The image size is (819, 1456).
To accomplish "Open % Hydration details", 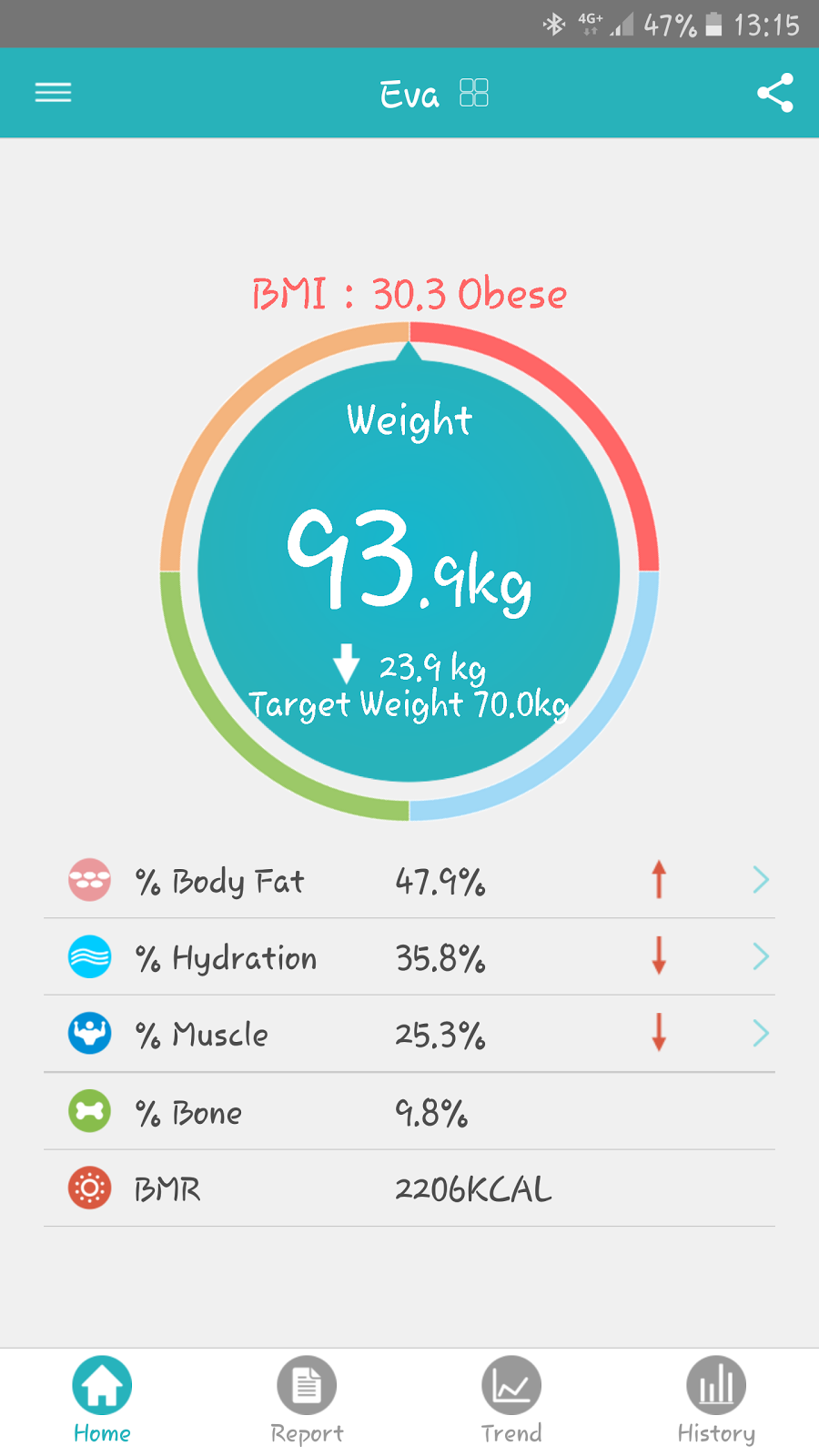I will (409, 956).
